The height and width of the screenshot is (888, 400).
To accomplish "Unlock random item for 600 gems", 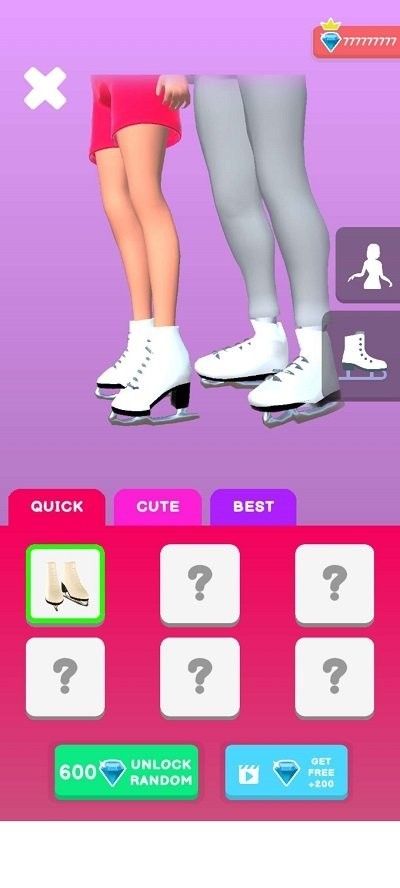I will pos(126,772).
